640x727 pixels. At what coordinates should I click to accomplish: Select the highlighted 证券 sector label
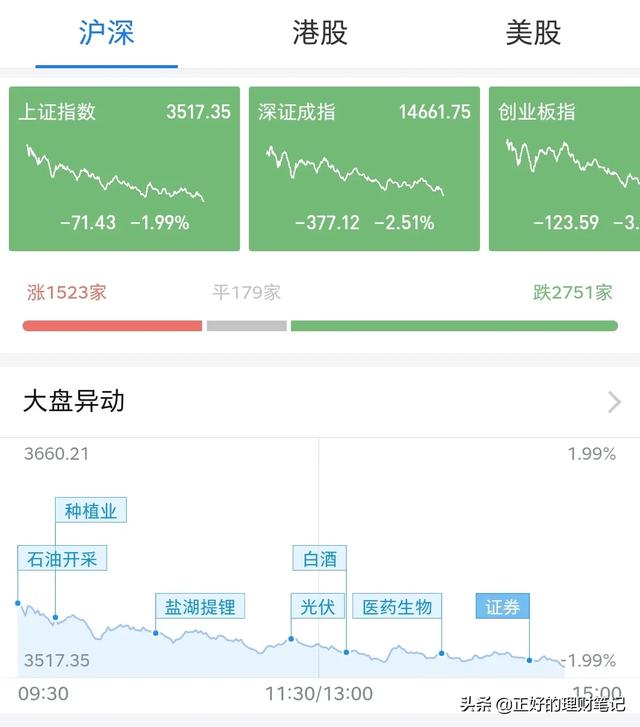[x=502, y=606]
